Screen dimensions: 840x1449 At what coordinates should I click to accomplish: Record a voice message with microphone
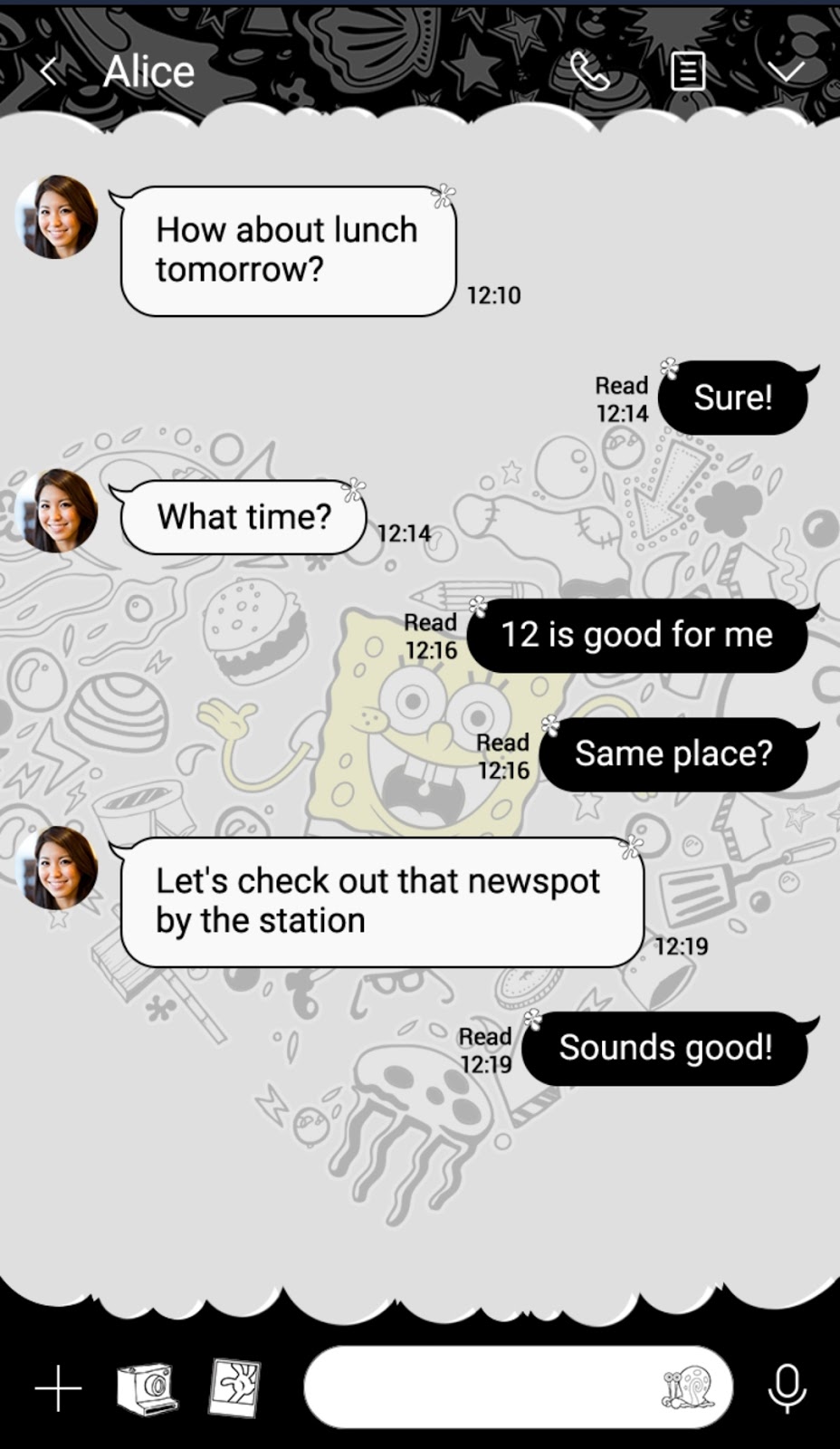787,1387
